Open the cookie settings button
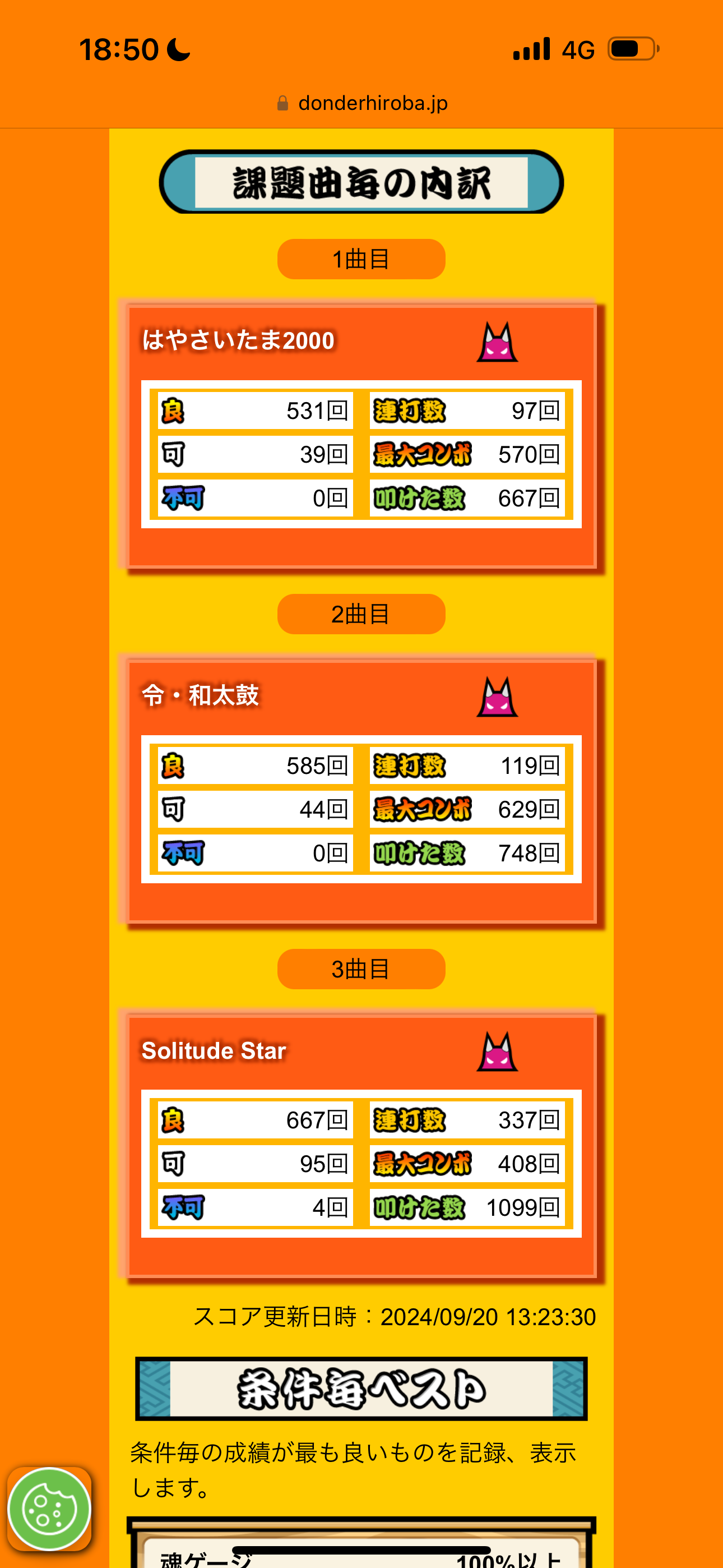The width and height of the screenshot is (723, 1568). (49, 1509)
